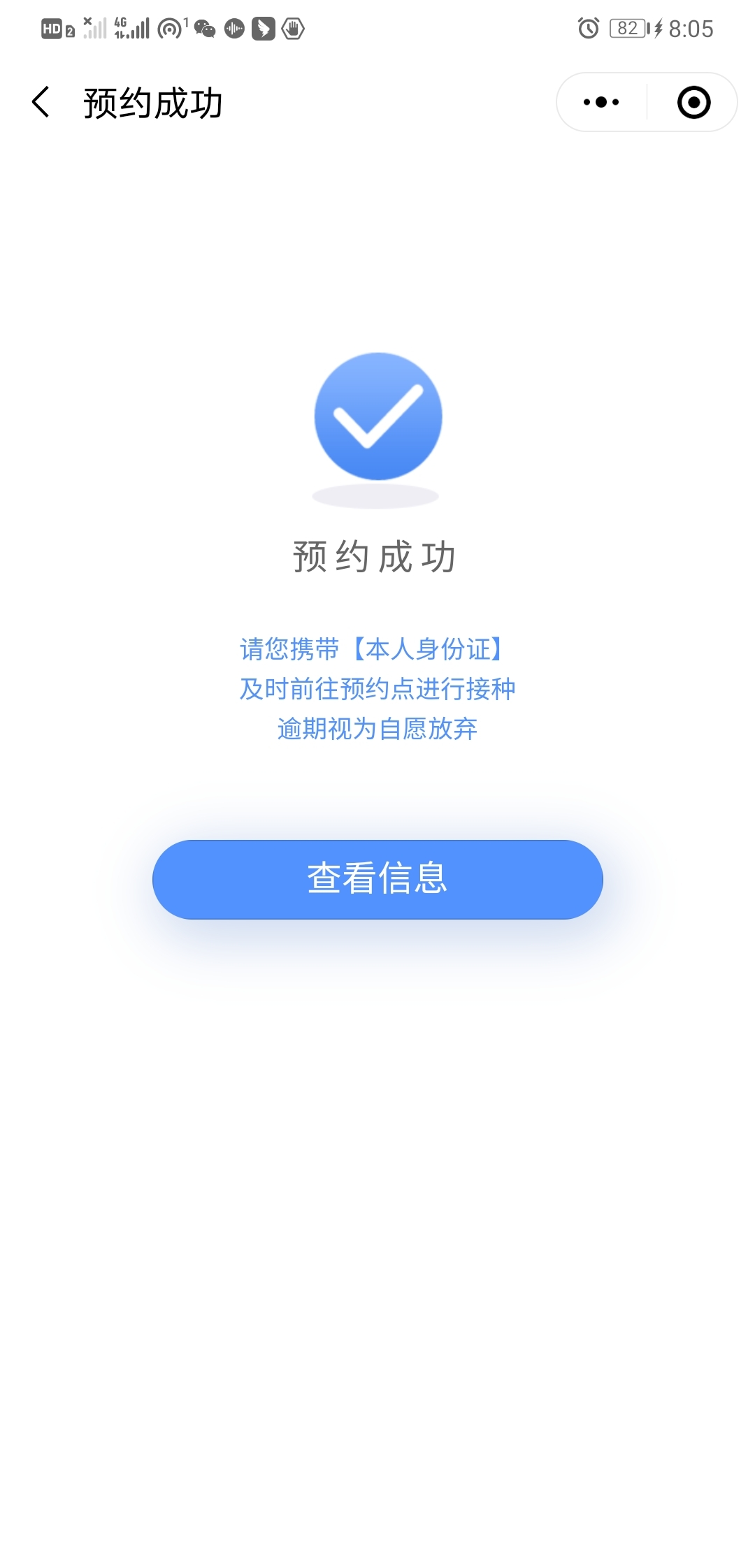
Task: Tap the 查看信息 button
Action: (377, 879)
